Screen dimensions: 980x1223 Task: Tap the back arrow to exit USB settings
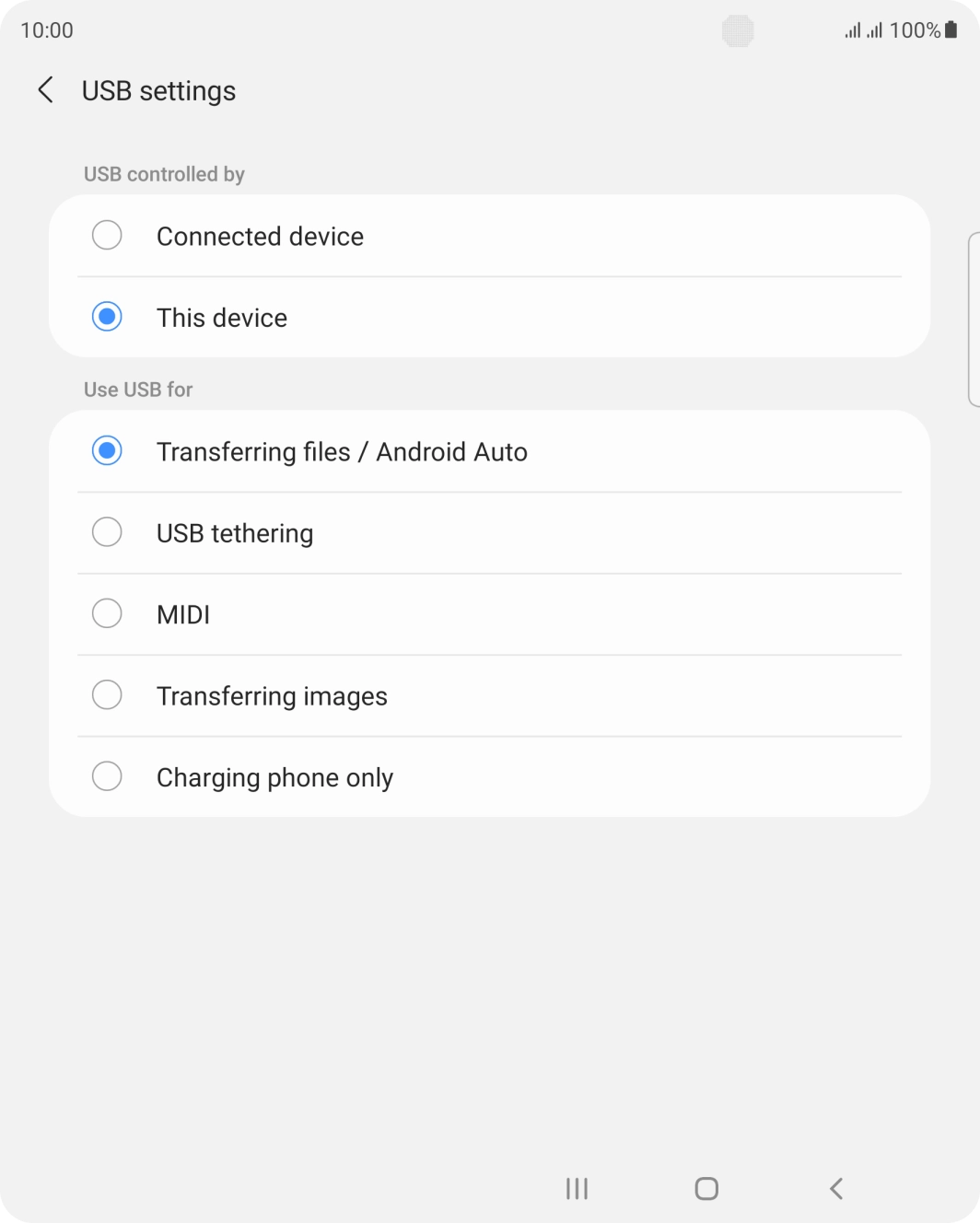pyautogui.click(x=45, y=90)
